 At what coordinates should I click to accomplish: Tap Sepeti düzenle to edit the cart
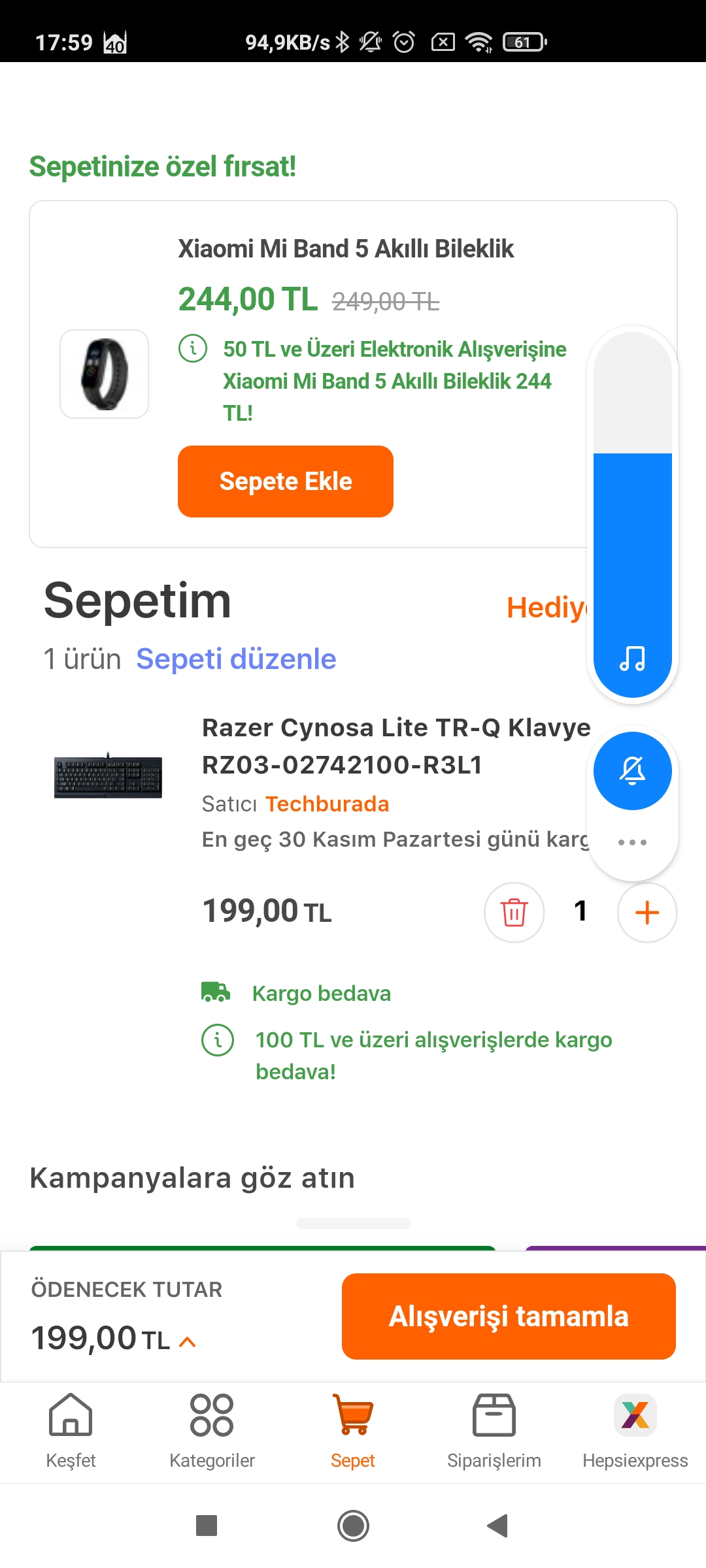tap(236, 659)
